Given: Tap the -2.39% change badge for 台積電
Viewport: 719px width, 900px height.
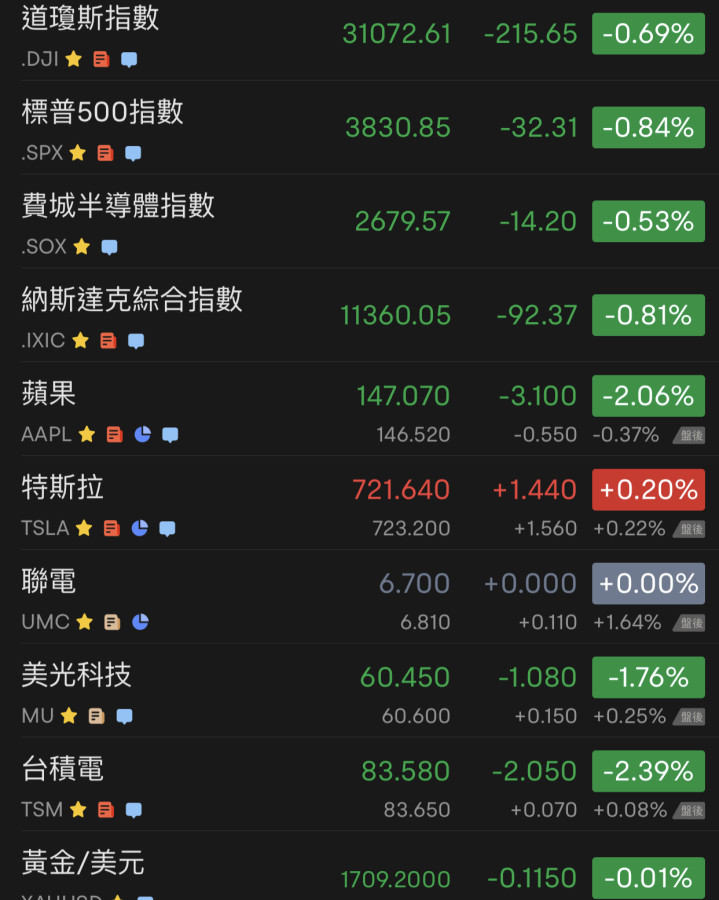Looking at the screenshot, I should [x=648, y=771].
